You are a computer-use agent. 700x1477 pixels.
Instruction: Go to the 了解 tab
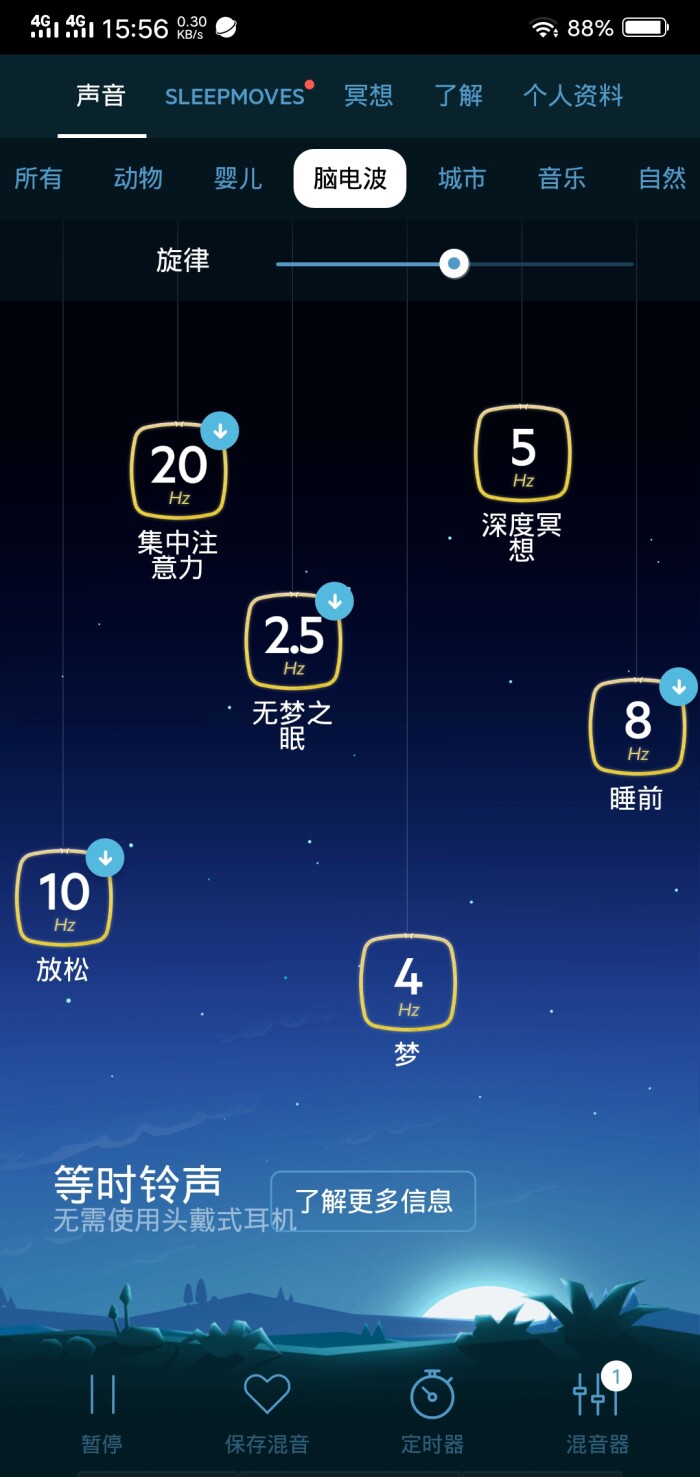(x=458, y=96)
